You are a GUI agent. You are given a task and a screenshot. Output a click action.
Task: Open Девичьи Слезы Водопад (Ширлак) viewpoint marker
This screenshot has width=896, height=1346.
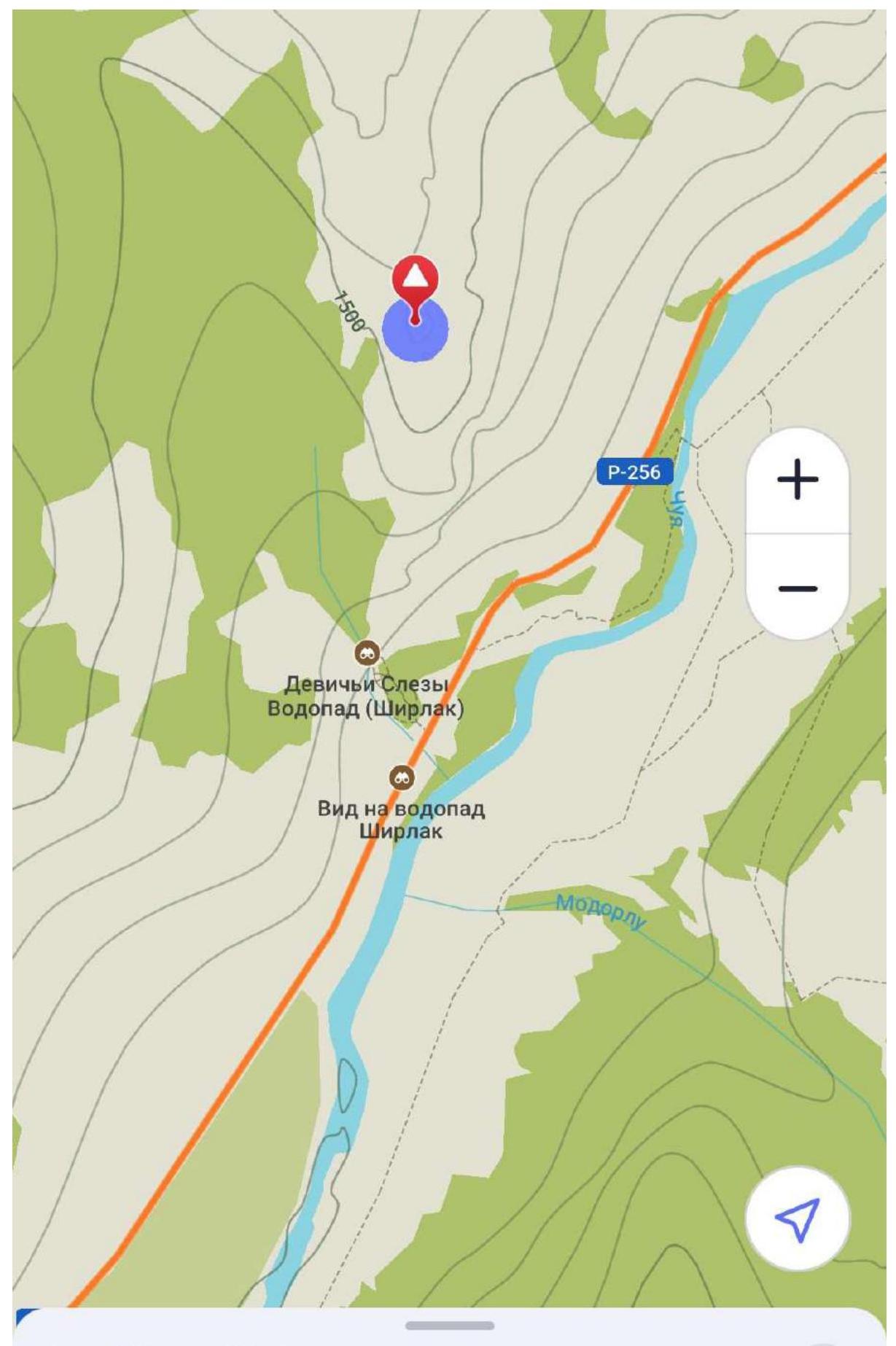pyautogui.click(x=367, y=653)
